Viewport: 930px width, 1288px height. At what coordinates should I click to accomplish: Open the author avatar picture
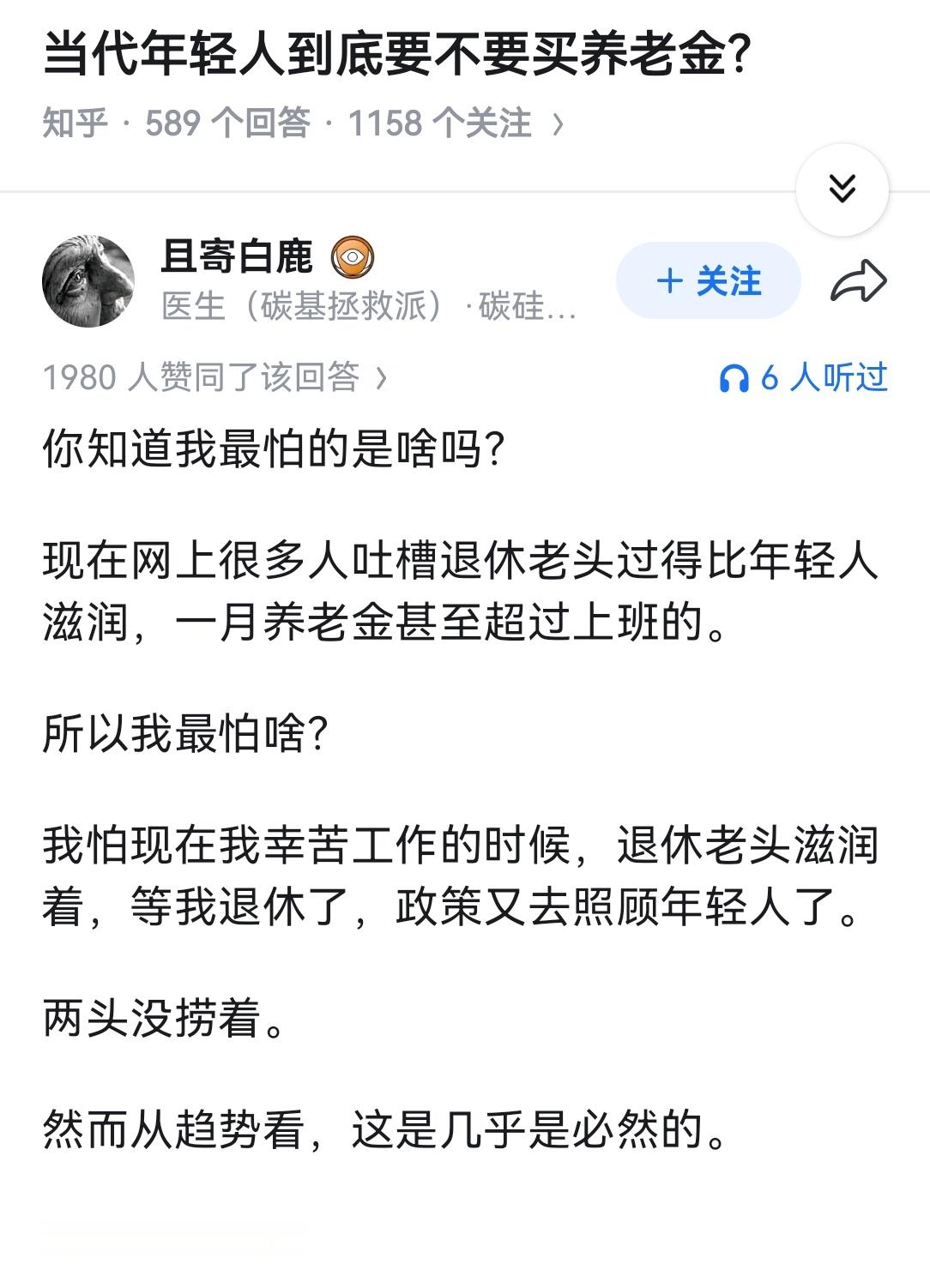tap(91, 279)
